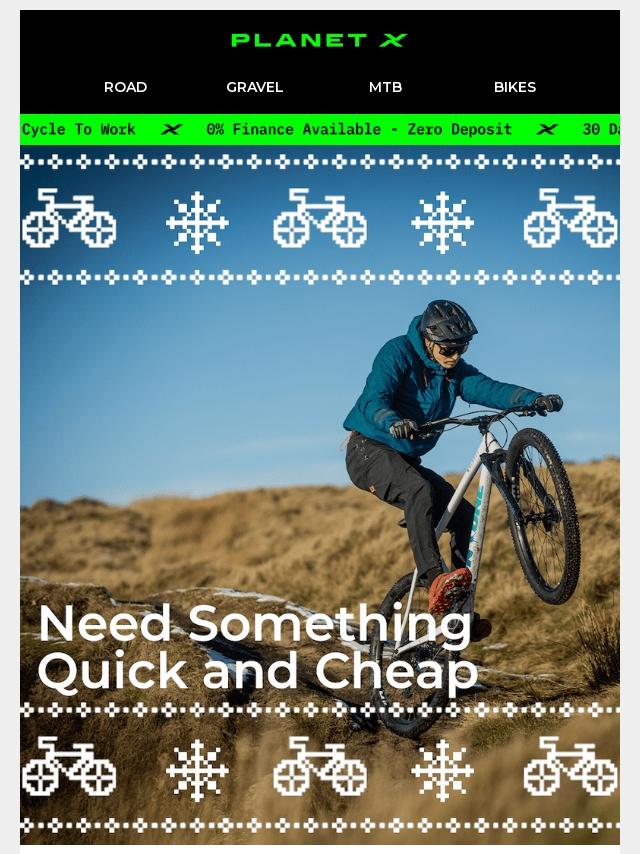Tap the Planet X logo header
Image resolution: width=640 pixels, height=854 pixels.
tap(319, 40)
